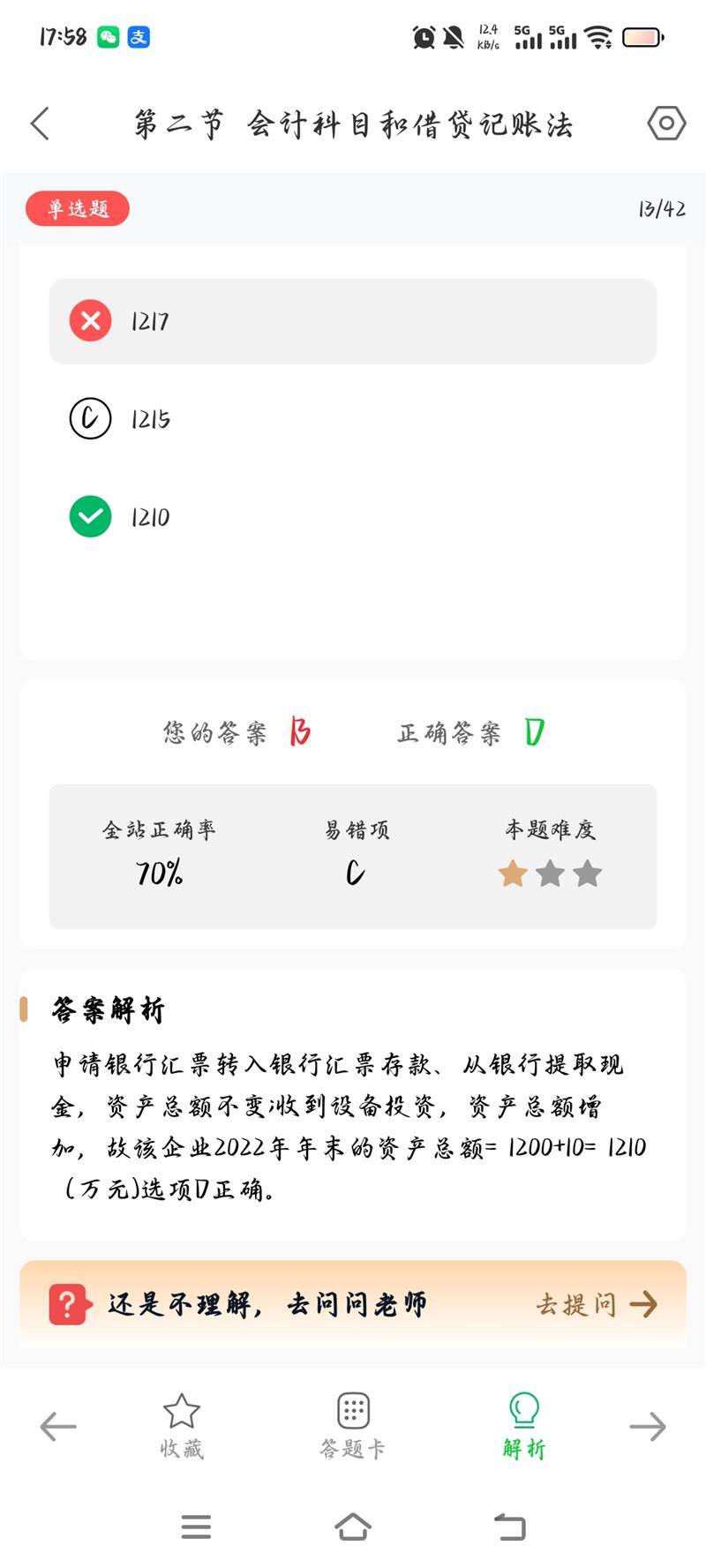Toggle the 解析 explanation view
The width and height of the screenshot is (706, 1568).
[x=524, y=1424]
